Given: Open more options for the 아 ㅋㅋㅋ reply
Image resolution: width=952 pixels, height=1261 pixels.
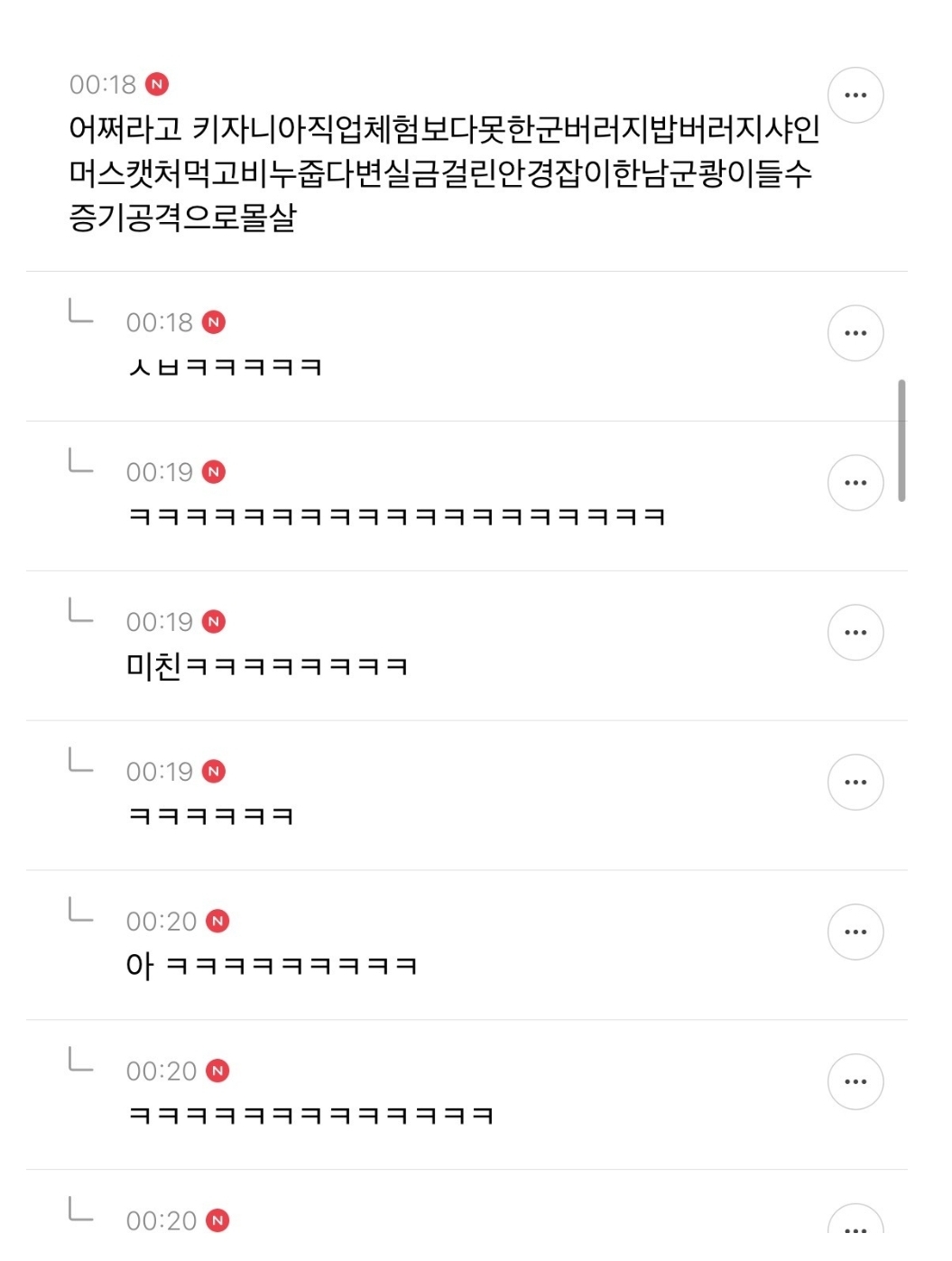Looking at the screenshot, I should [x=855, y=932].
